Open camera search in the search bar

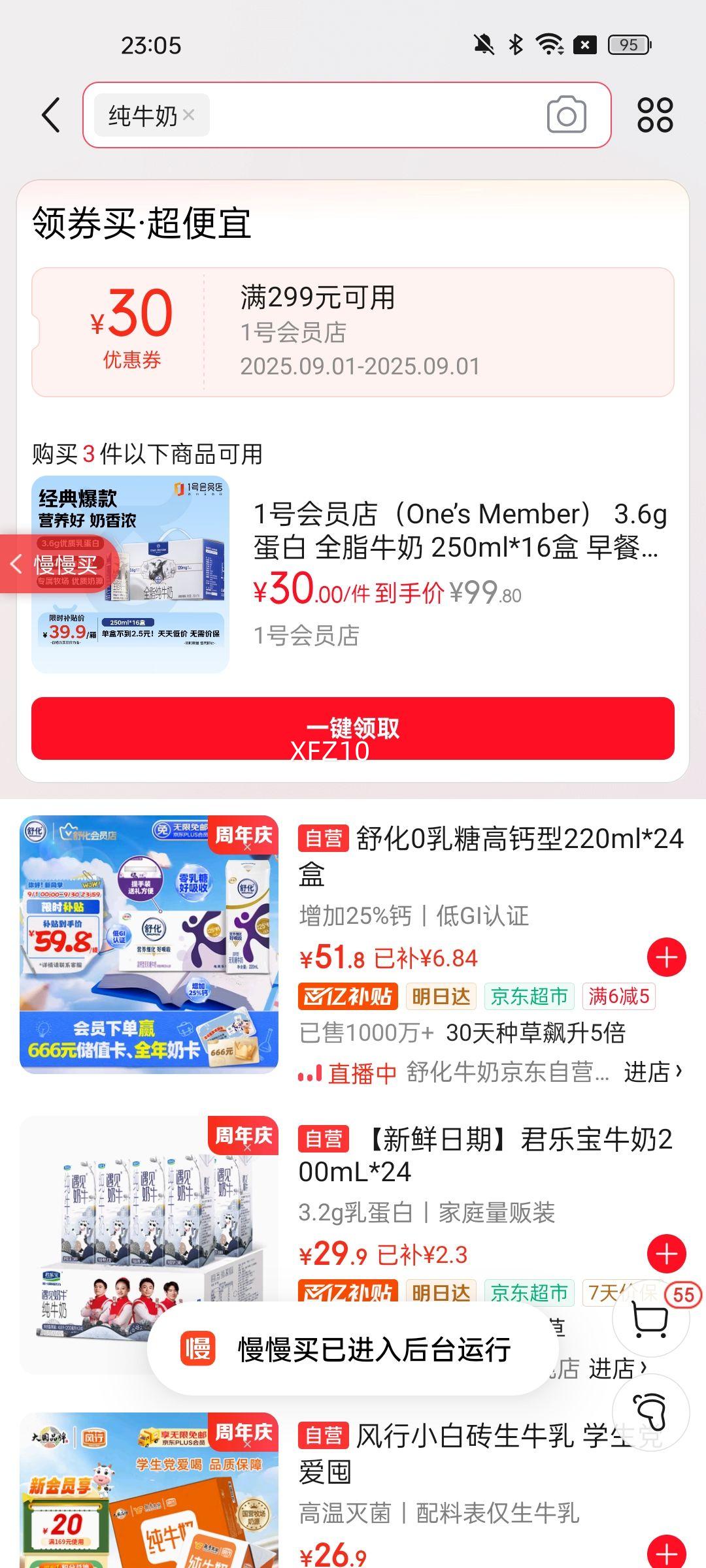point(566,115)
